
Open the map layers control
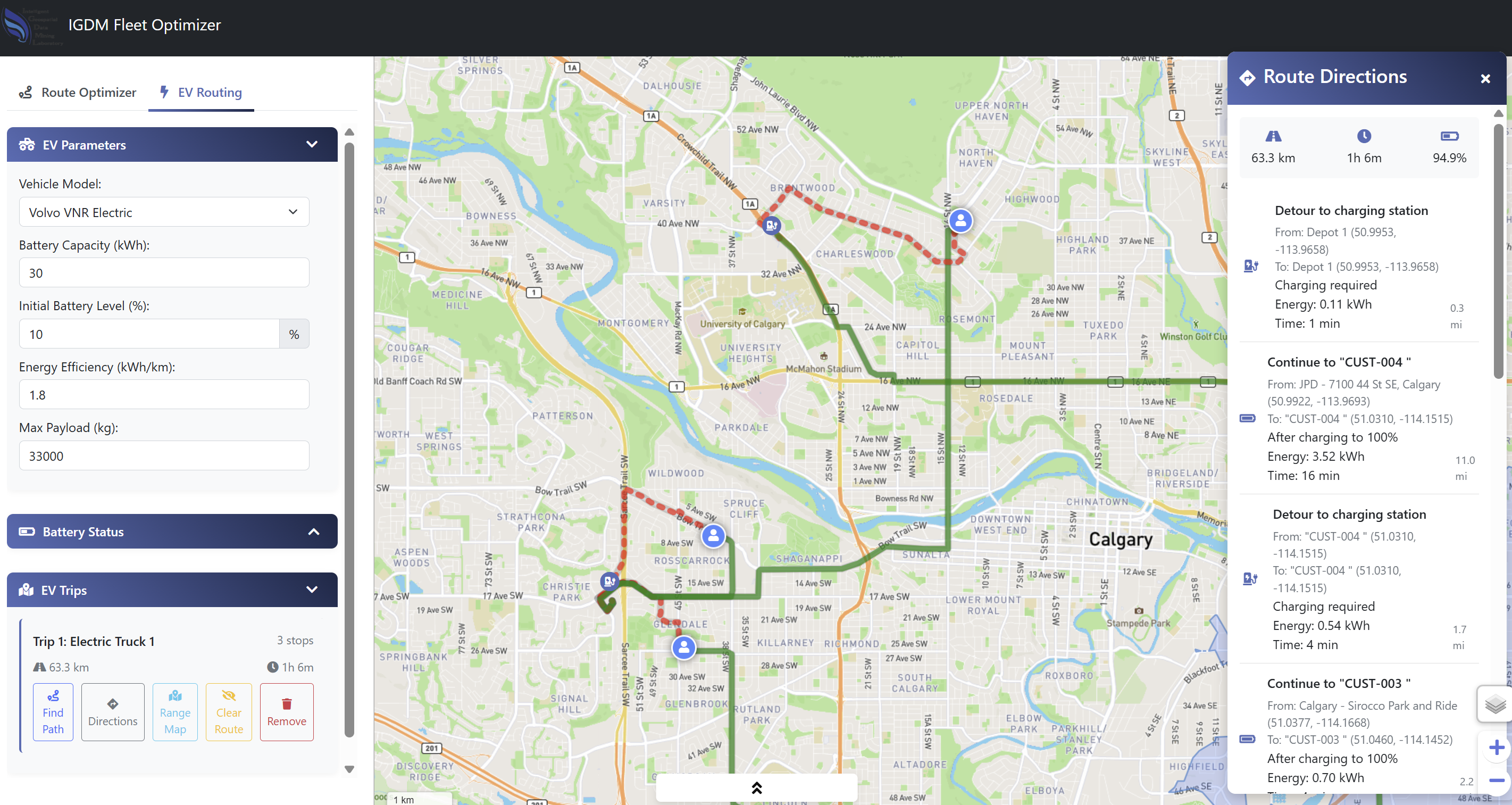click(x=1494, y=704)
